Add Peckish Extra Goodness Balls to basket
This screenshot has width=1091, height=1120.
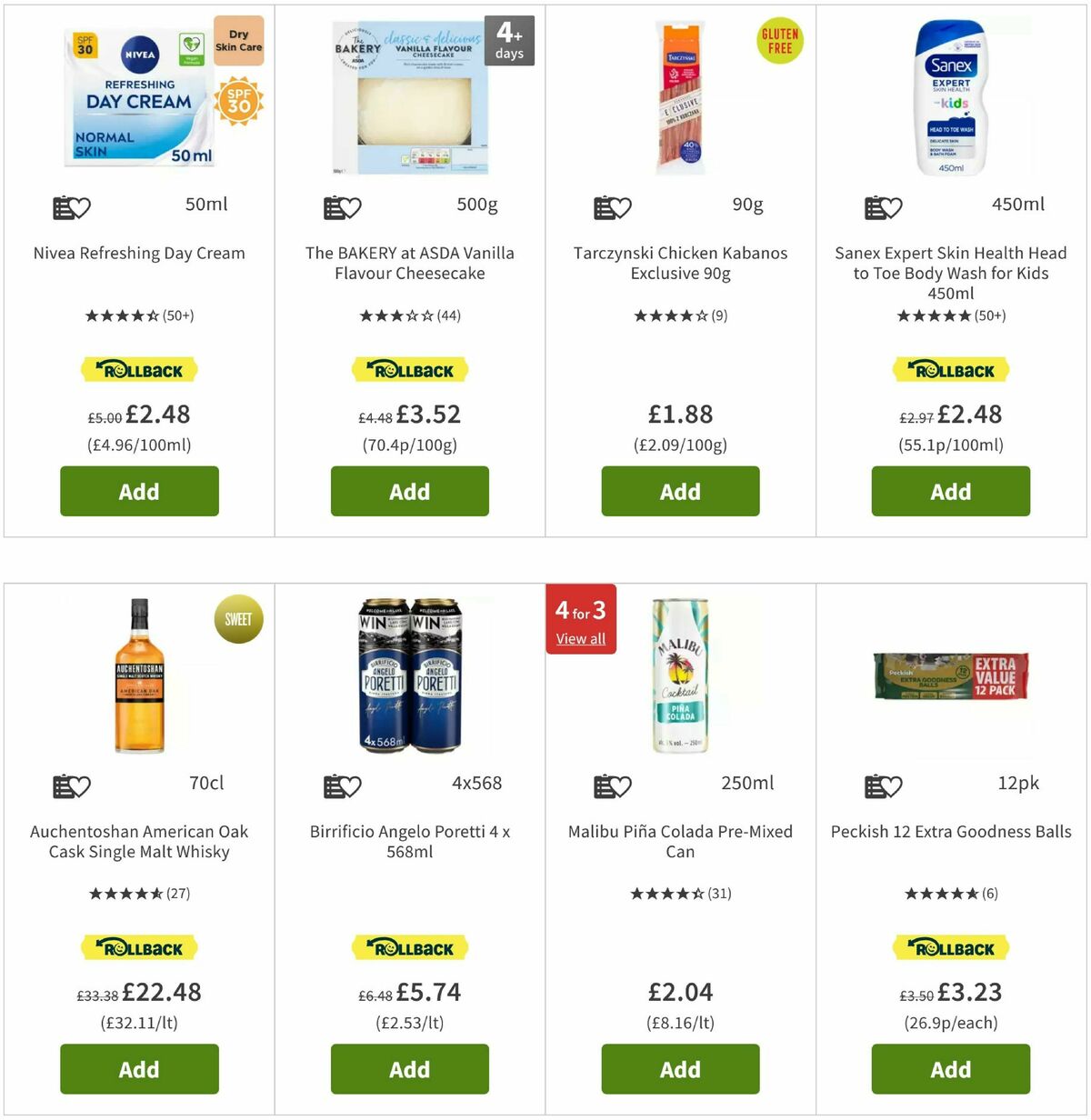pyautogui.click(x=950, y=1069)
